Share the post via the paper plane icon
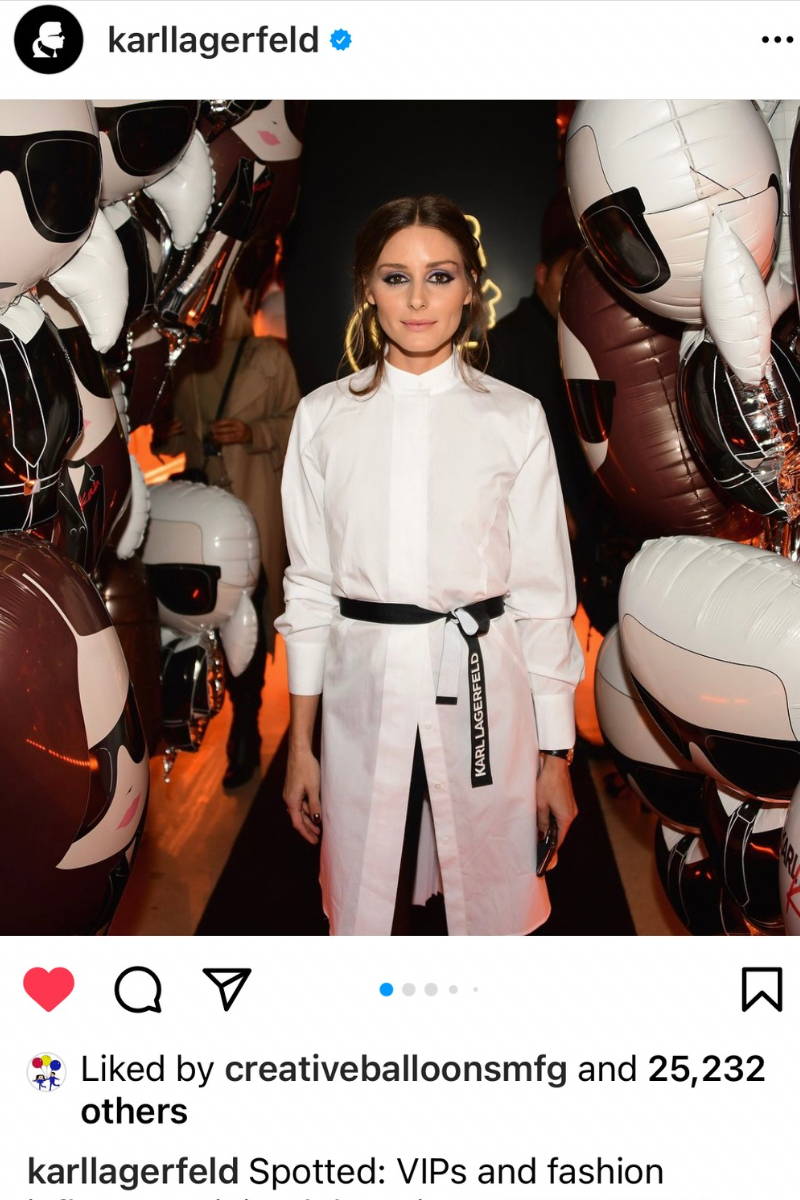 pos(226,990)
